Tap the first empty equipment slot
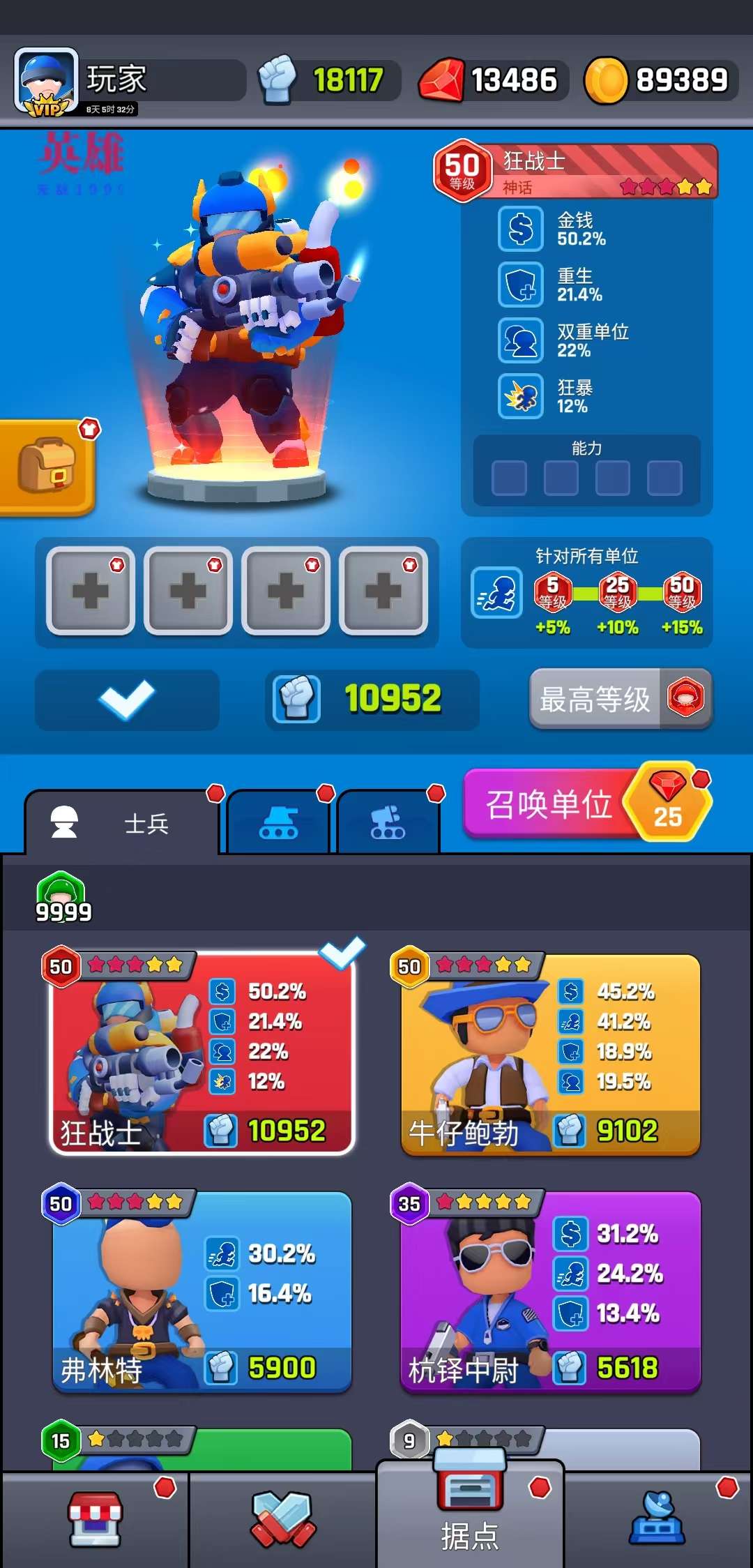Image resolution: width=753 pixels, height=1568 pixels. 91,590
